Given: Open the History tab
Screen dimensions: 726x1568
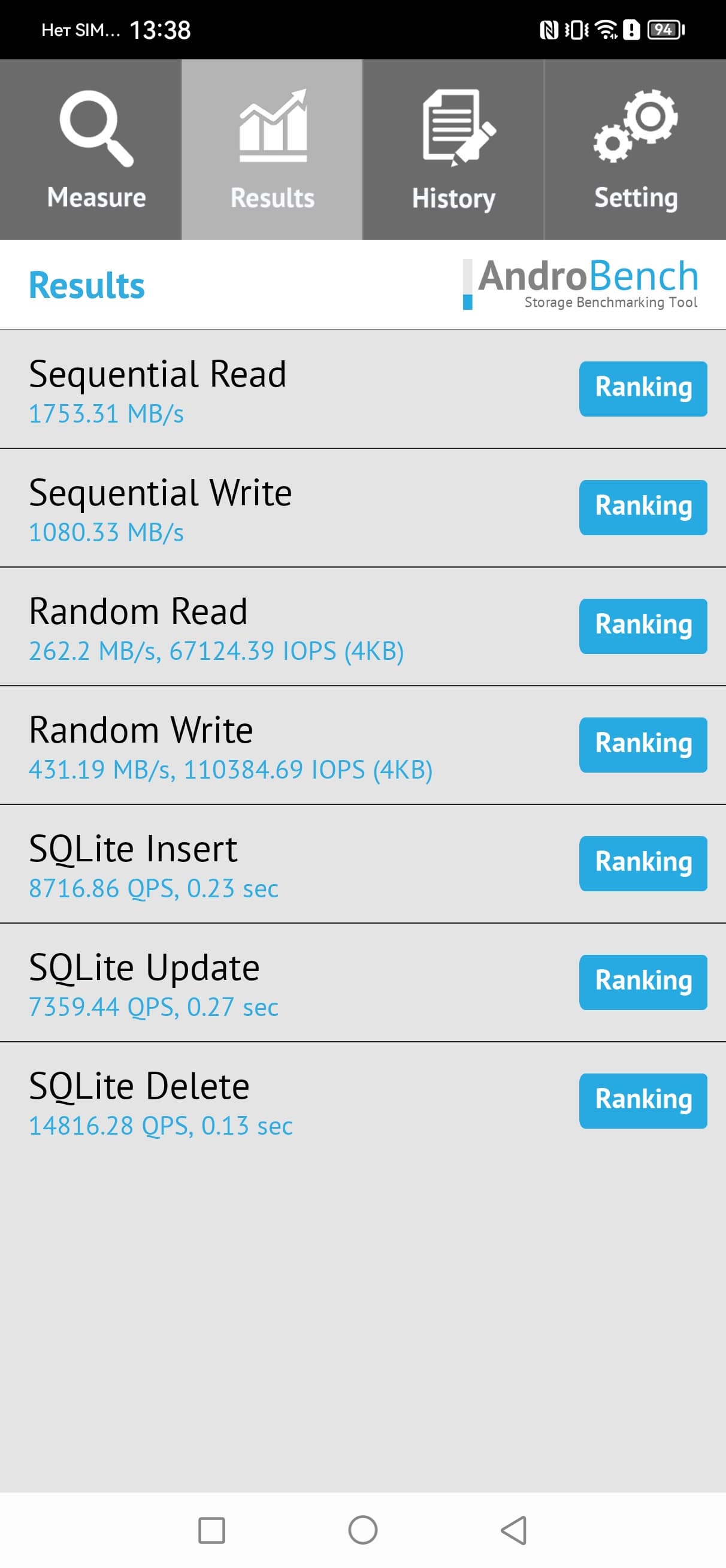Looking at the screenshot, I should pyautogui.click(x=453, y=150).
